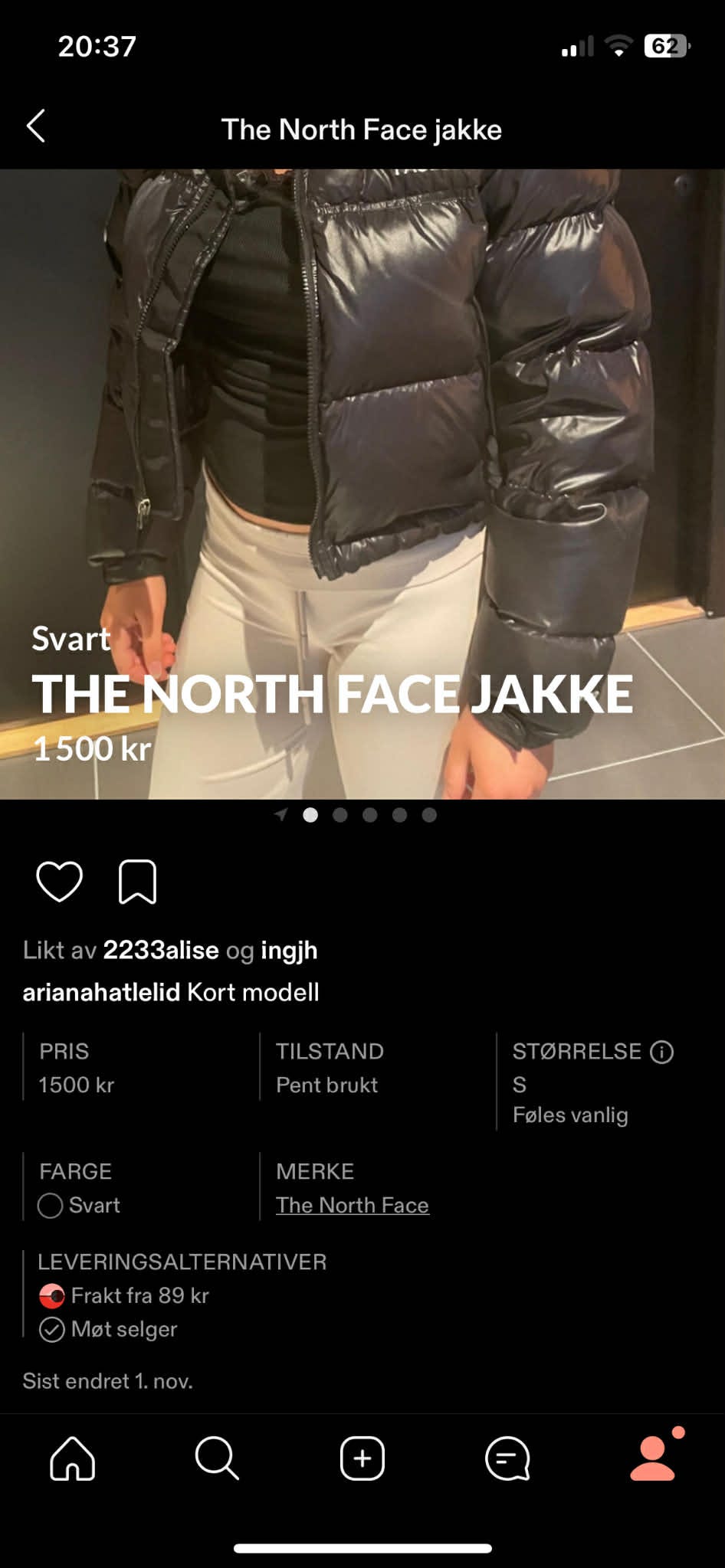Expand the LEVERINGSALTERNATIVER section
This screenshot has width=725, height=1568.
coord(182,1262)
